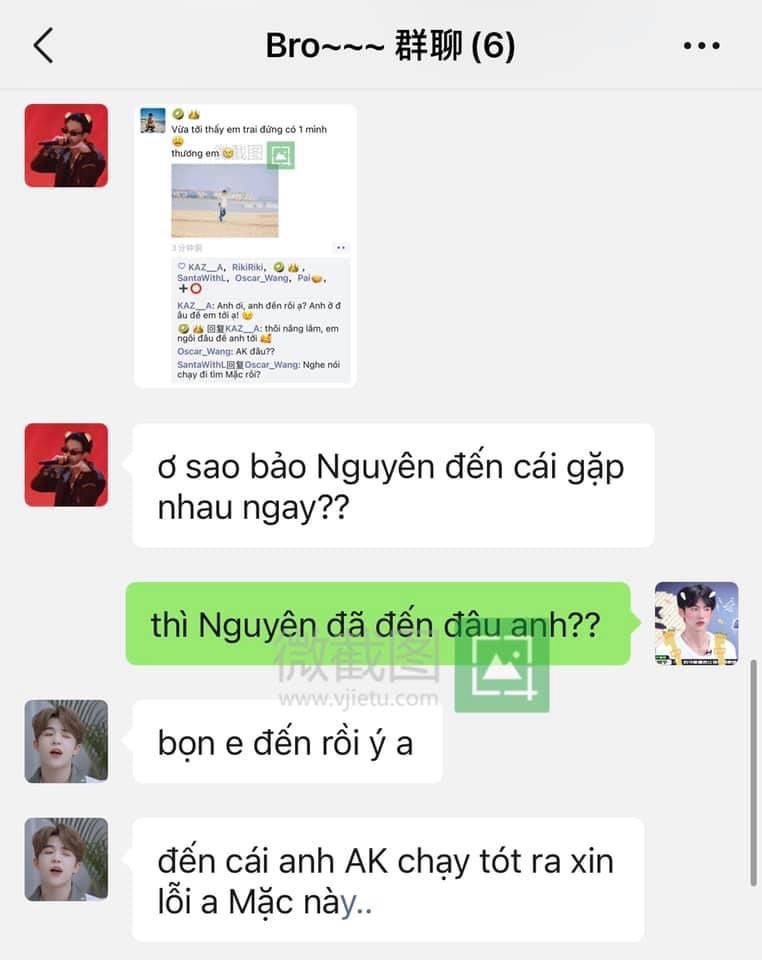Open avatar beside "bọn e đến rồi ý a"

pos(66,741)
